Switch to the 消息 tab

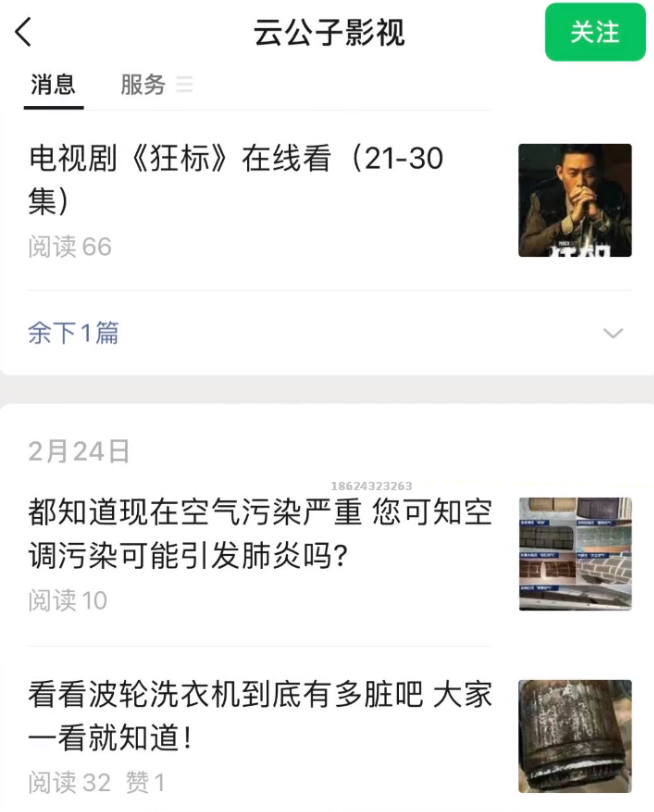(53, 85)
